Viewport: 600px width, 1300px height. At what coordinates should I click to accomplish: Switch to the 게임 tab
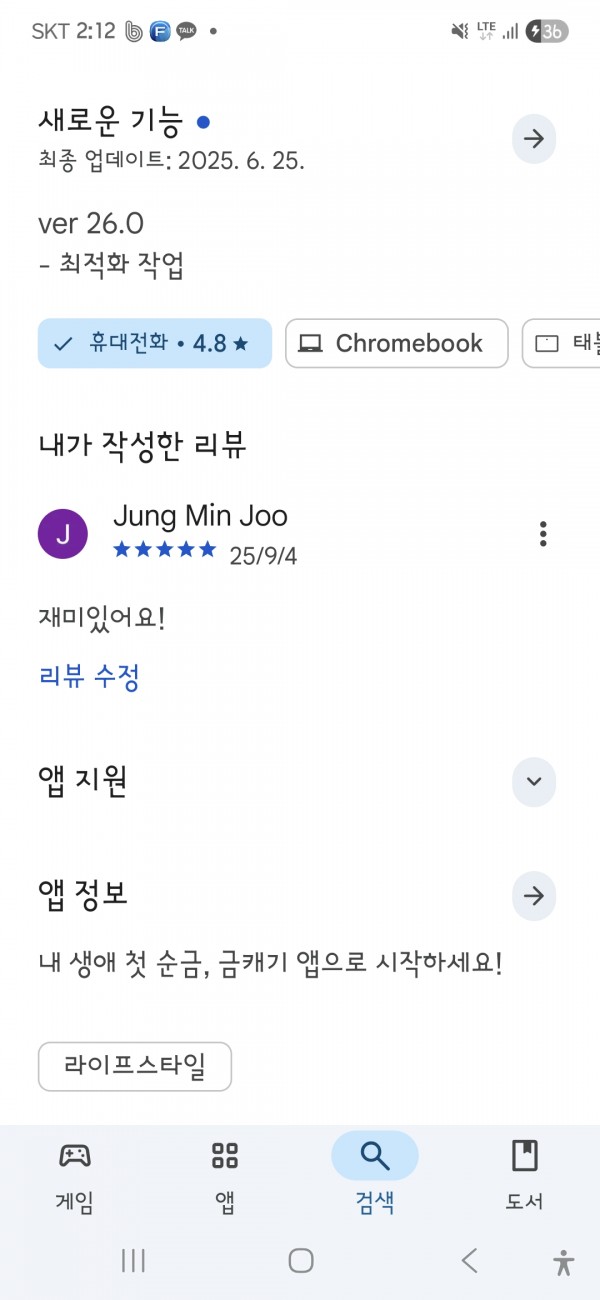(75, 1175)
